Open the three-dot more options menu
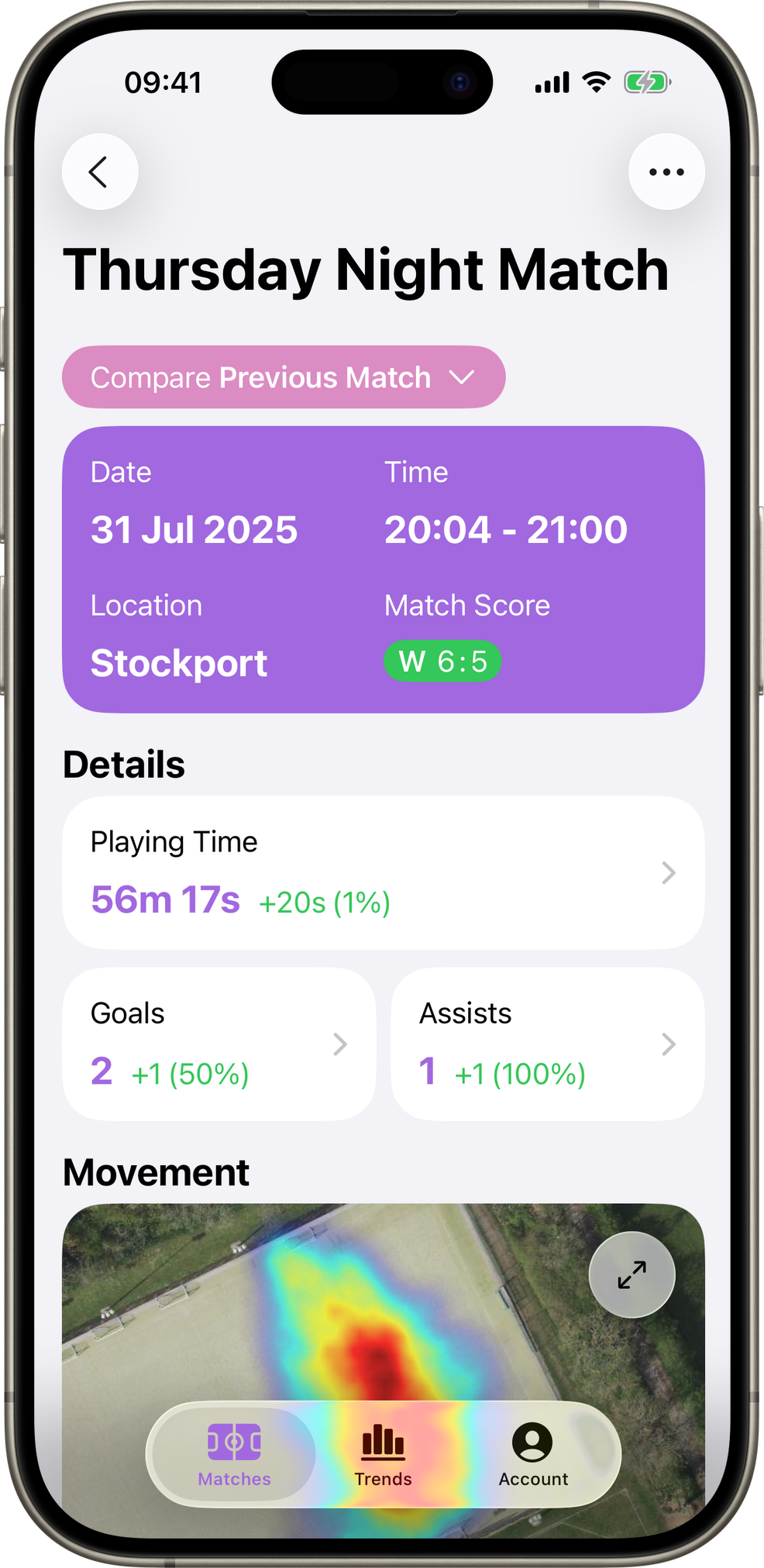Screen dimensions: 764x1568 pyautogui.click(x=666, y=172)
